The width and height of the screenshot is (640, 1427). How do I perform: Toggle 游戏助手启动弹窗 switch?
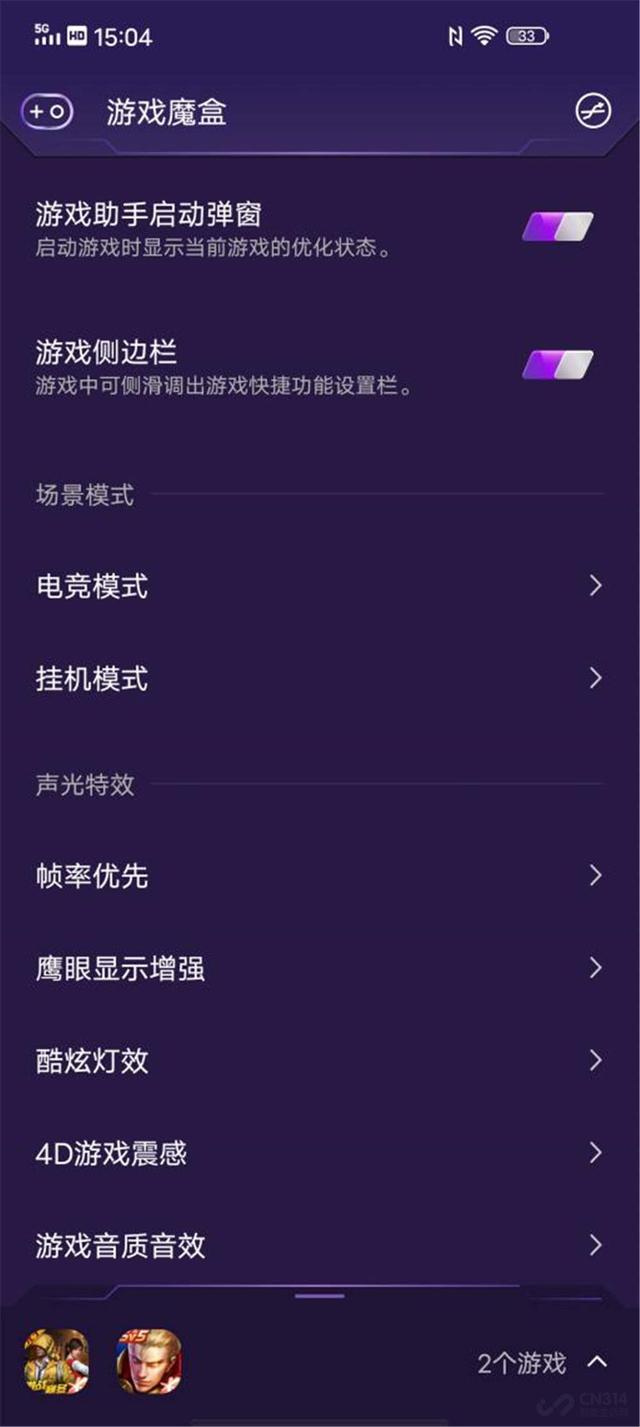[558, 227]
